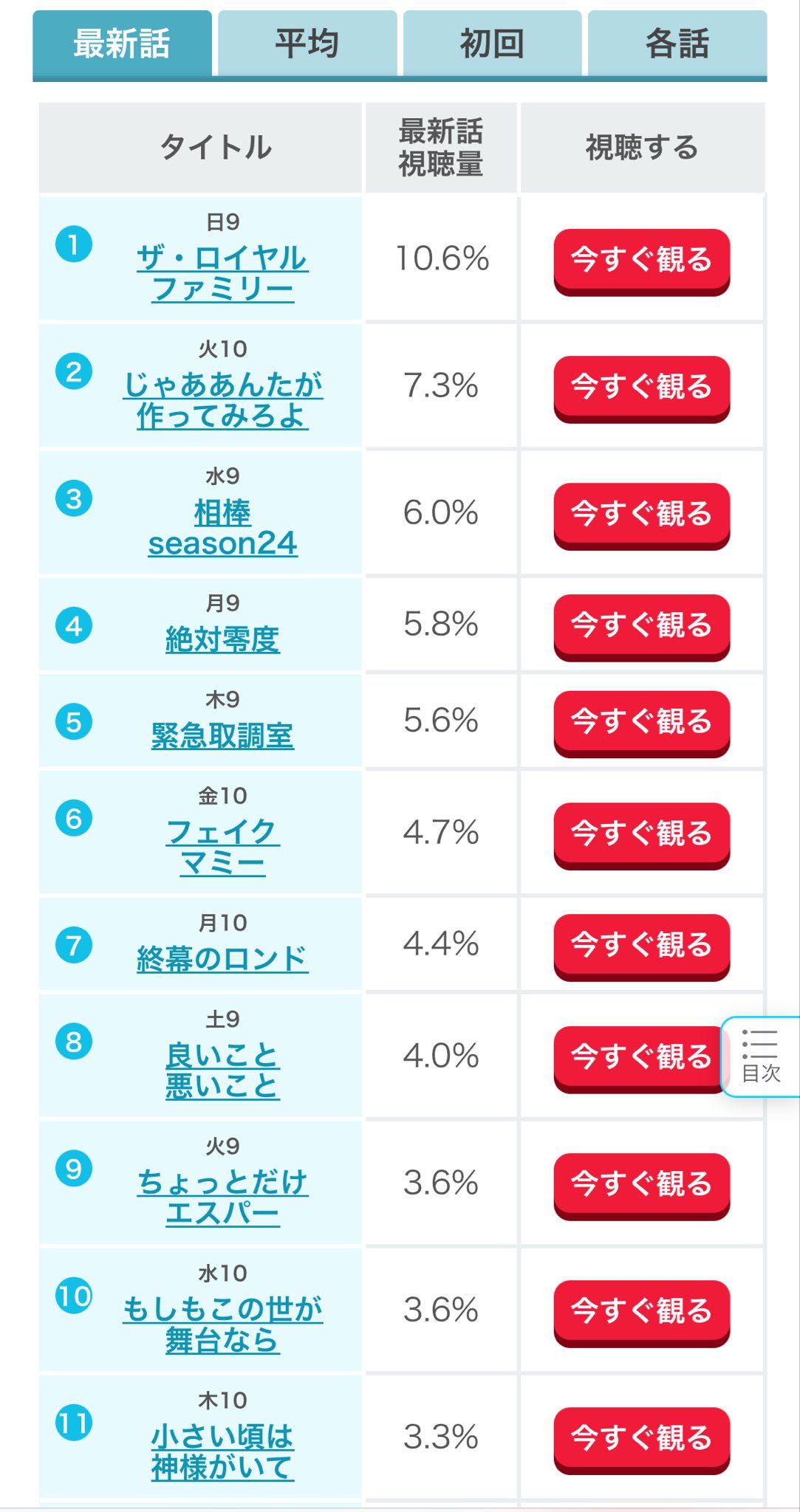Tap 今すぐ観る for 絶対零度
This screenshot has height=1512, width=800.
coord(641,625)
